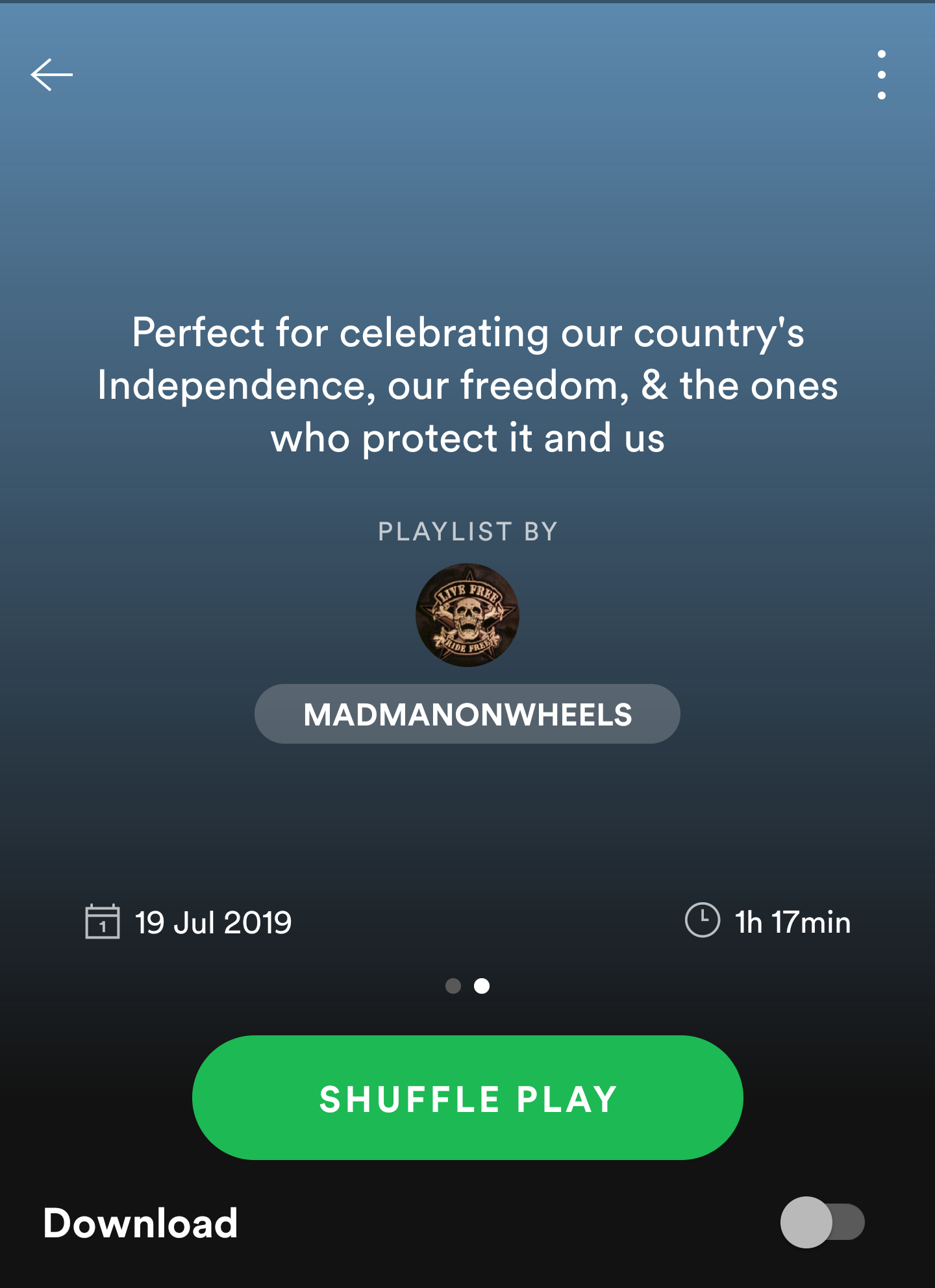This screenshot has width=935, height=1288.
Task: Go back using the arrow icon
Action: point(52,75)
